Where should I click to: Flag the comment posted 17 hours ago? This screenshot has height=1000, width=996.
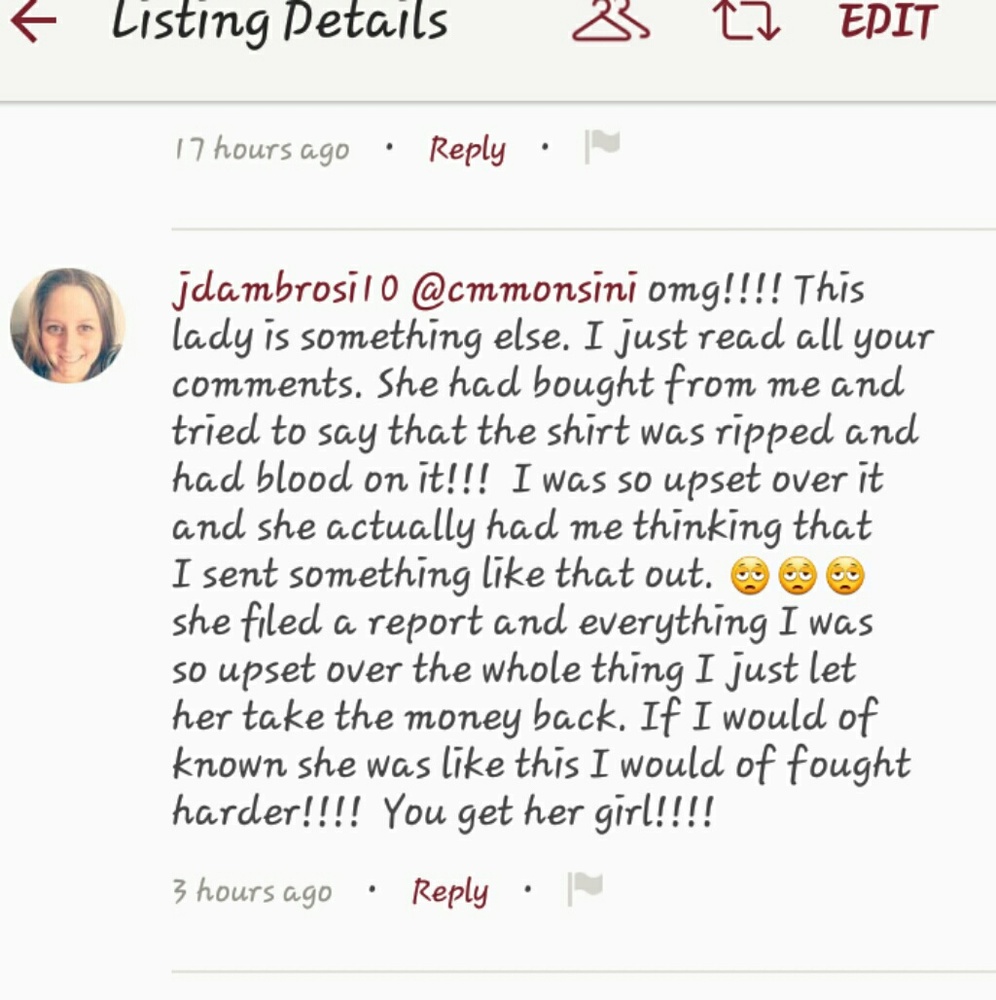(601, 146)
